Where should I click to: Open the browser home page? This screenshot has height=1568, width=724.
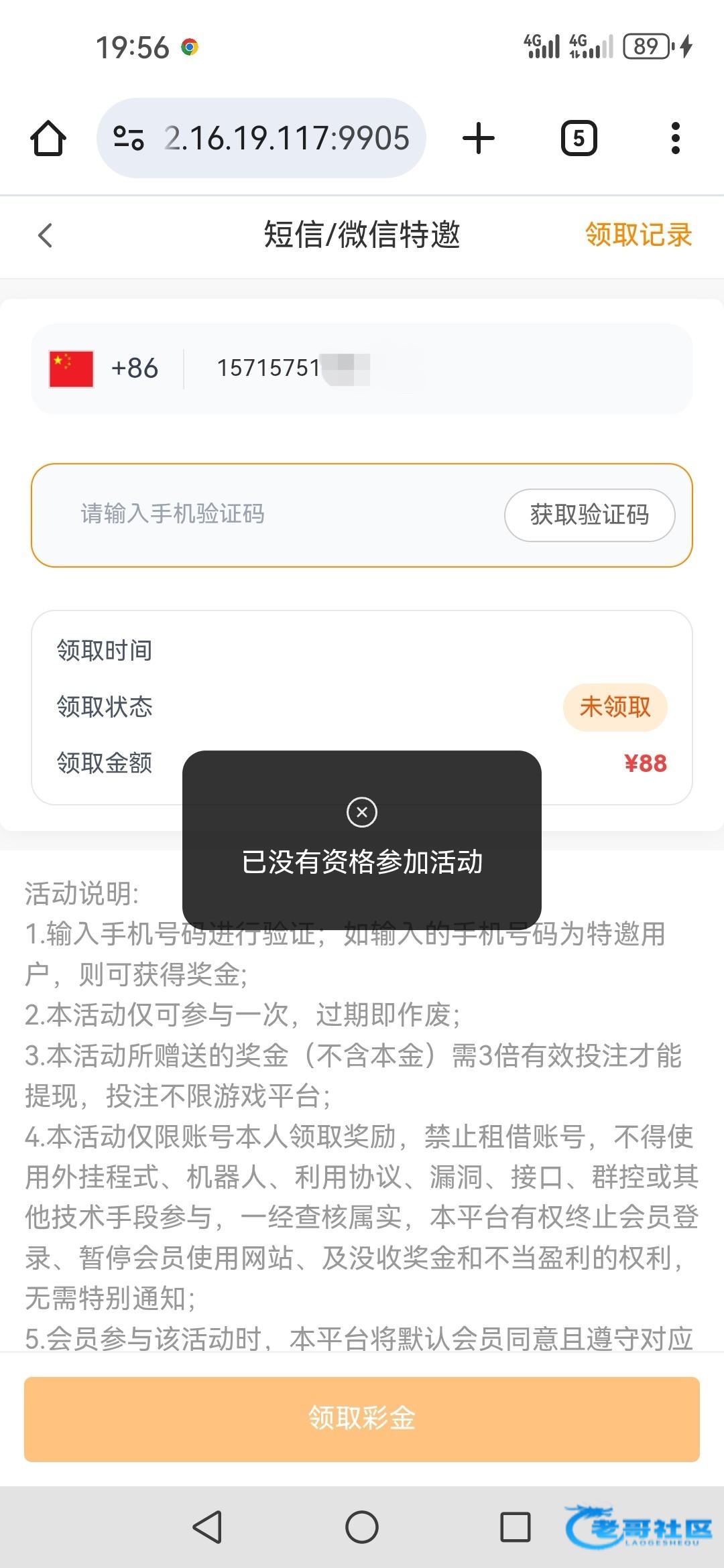click(x=48, y=139)
